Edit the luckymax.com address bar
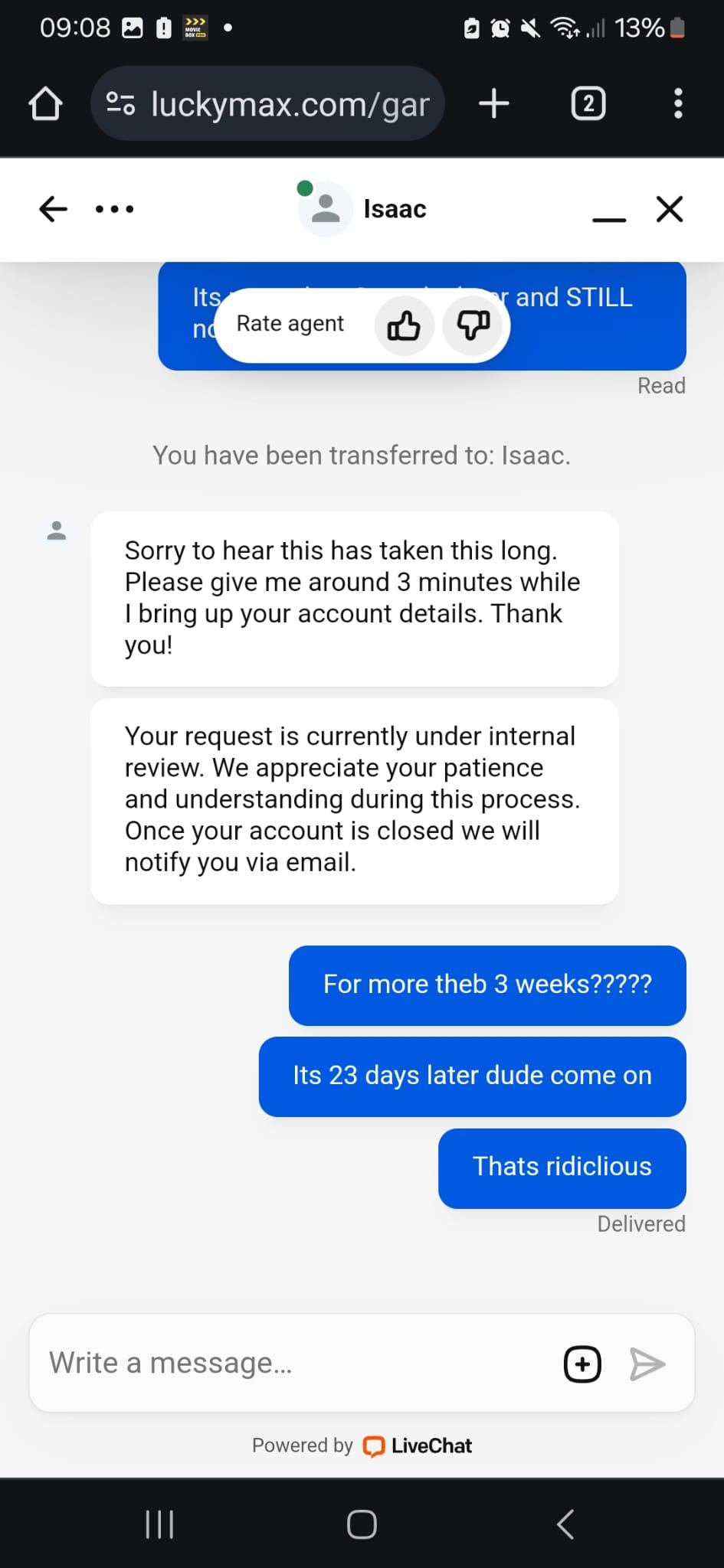The image size is (724, 1568). click(290, 103)
